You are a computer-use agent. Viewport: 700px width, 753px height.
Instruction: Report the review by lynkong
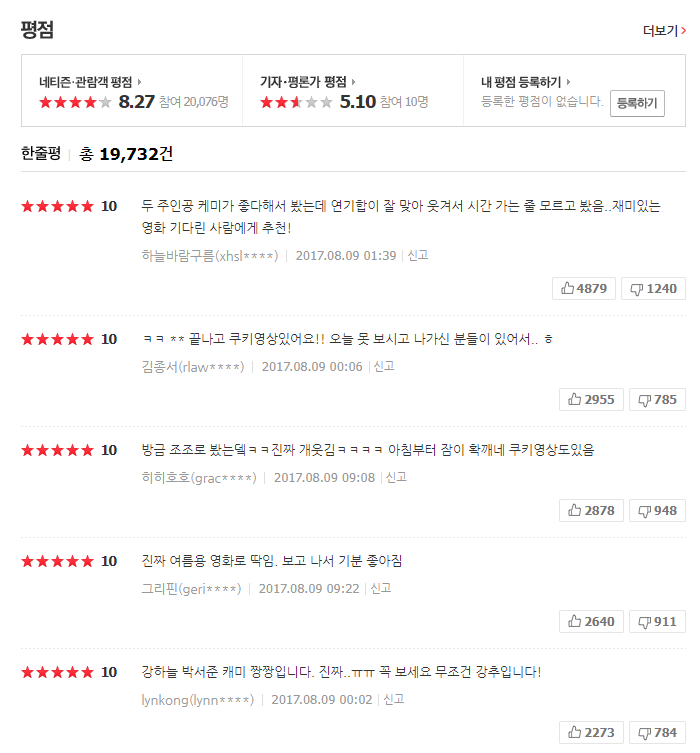coord(394,699)
